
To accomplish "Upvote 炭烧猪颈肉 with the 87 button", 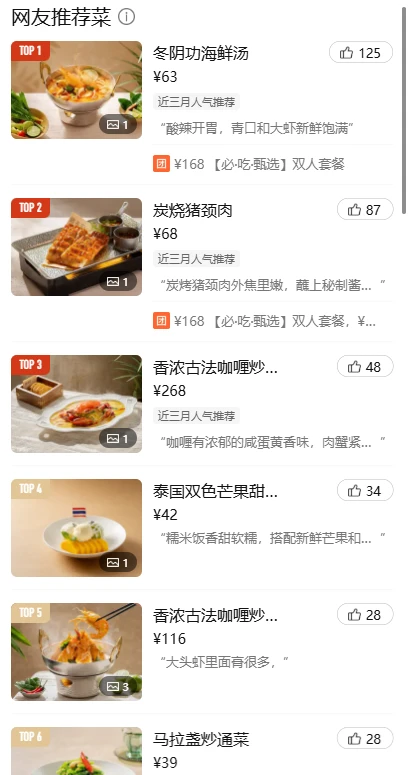I will coord(365,210).
